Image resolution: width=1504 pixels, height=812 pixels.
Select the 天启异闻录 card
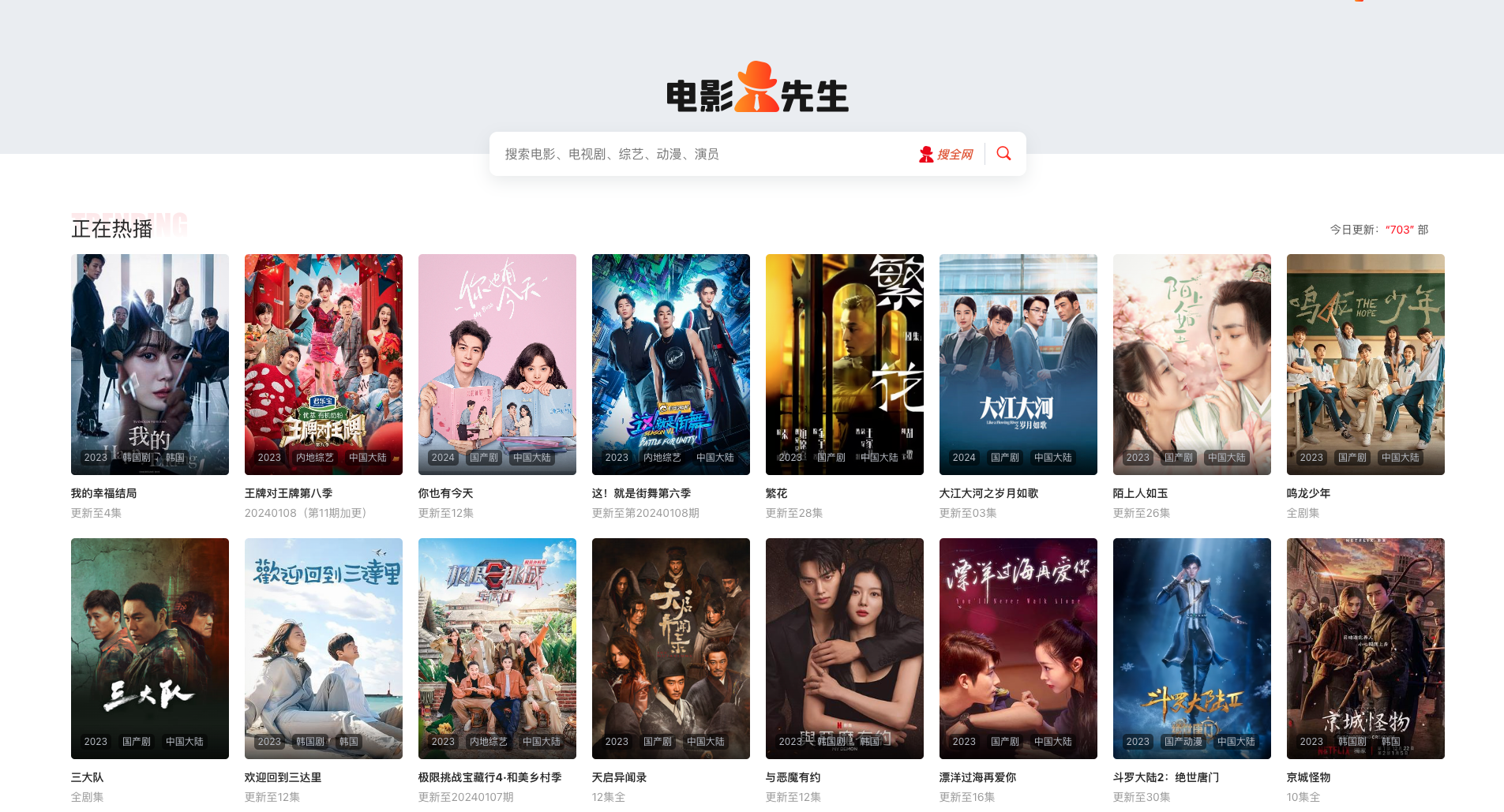pyautogui.click(x=671, y=648)
